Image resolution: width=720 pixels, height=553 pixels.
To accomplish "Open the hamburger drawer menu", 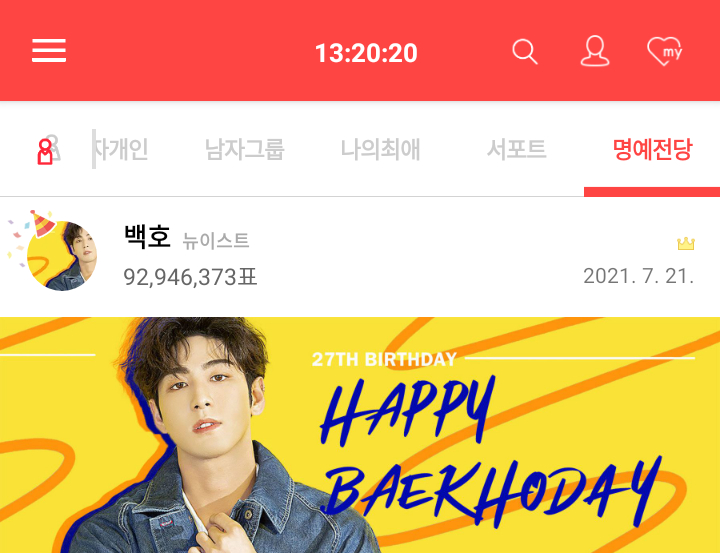I will tap(49, 51).
